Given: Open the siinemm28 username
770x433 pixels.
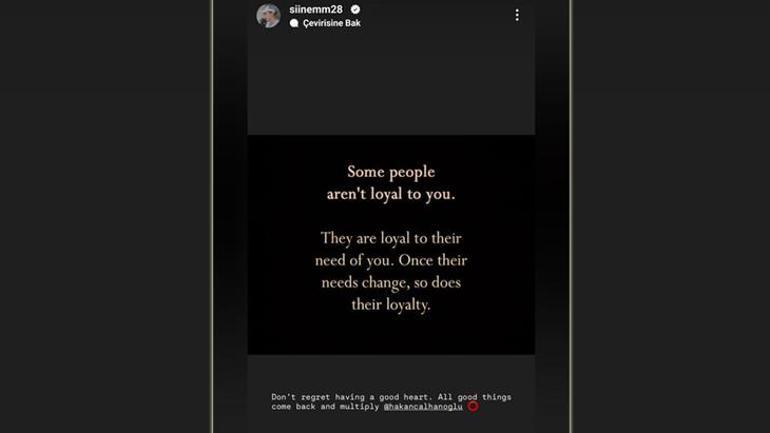Looking at the screenshot, I should tap(316, 9).
